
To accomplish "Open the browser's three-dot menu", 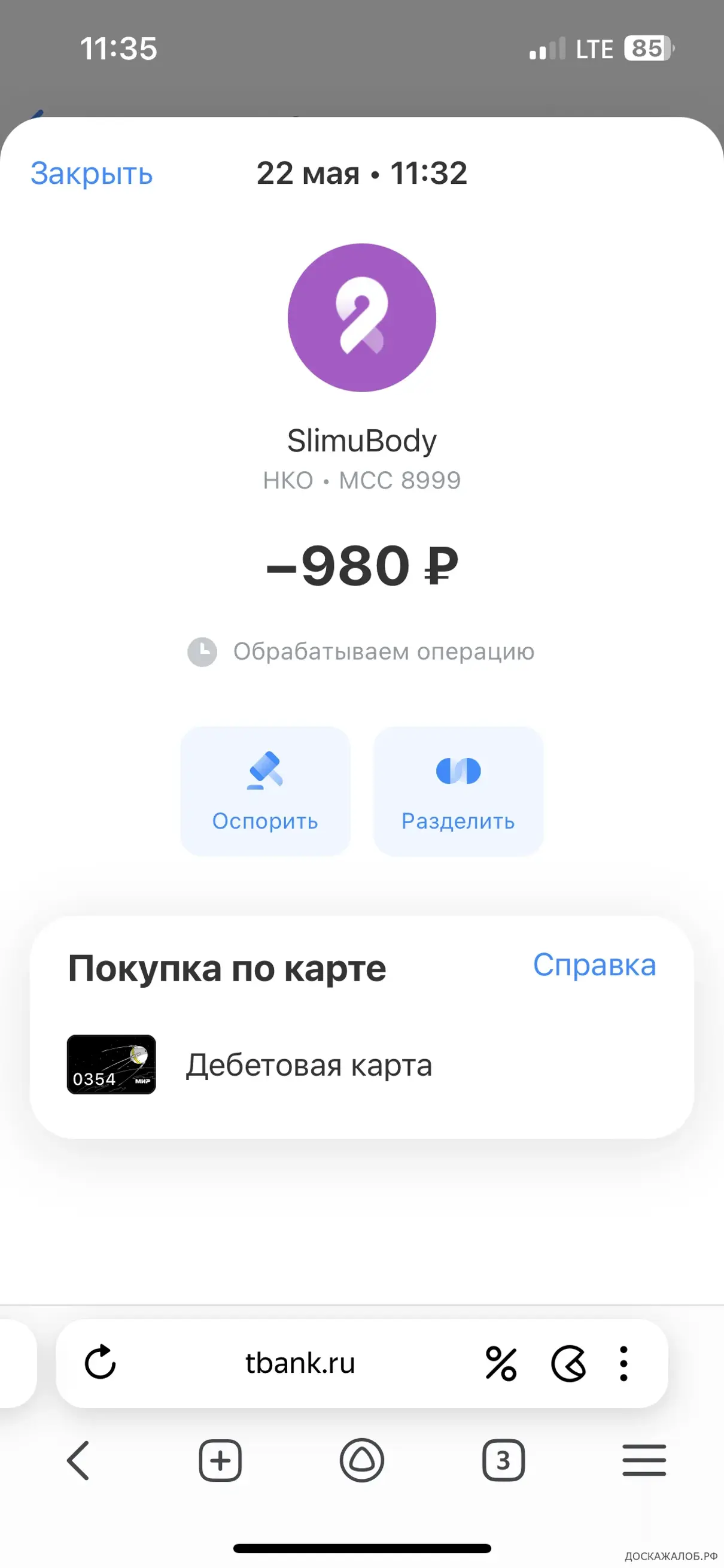I will pos(623,1363).
